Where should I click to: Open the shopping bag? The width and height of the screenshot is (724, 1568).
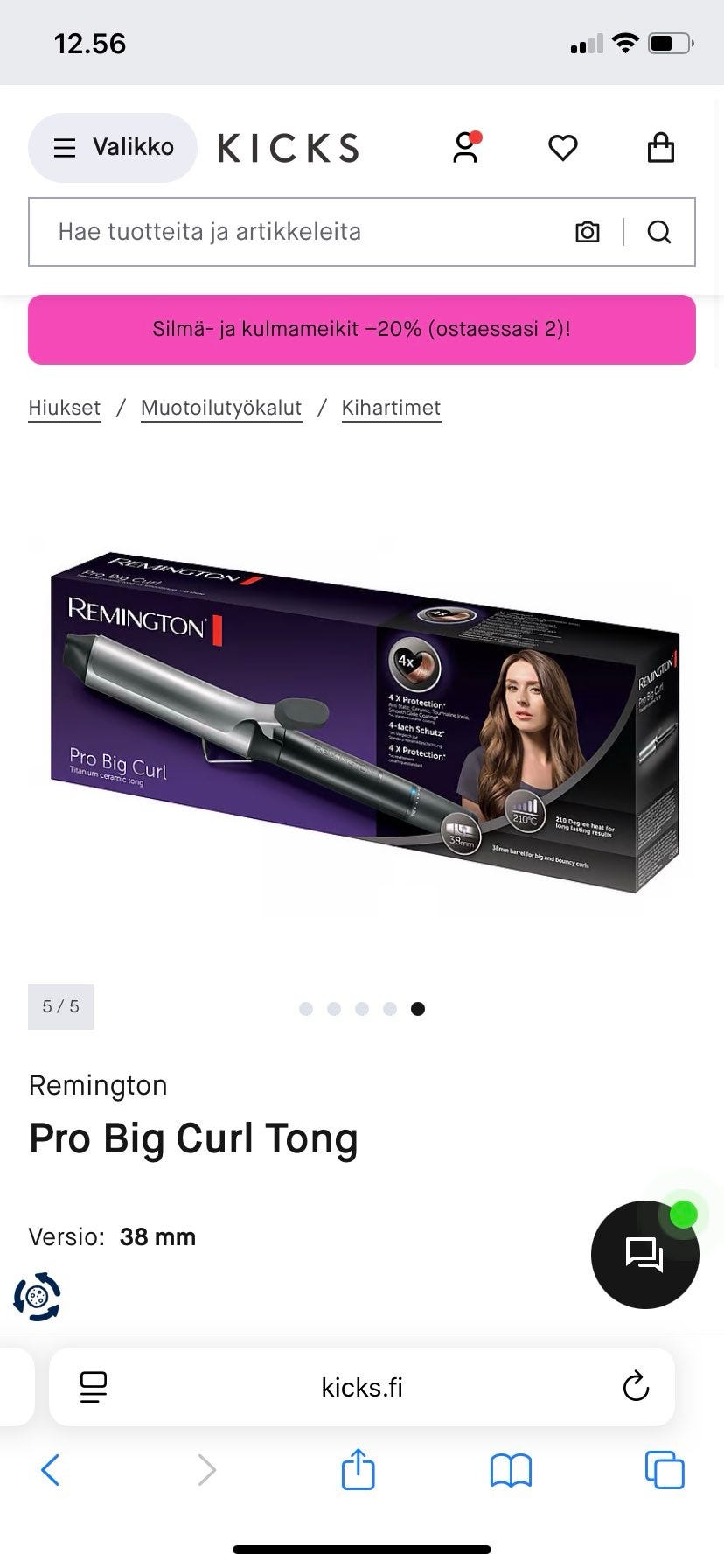click(660, 148)
